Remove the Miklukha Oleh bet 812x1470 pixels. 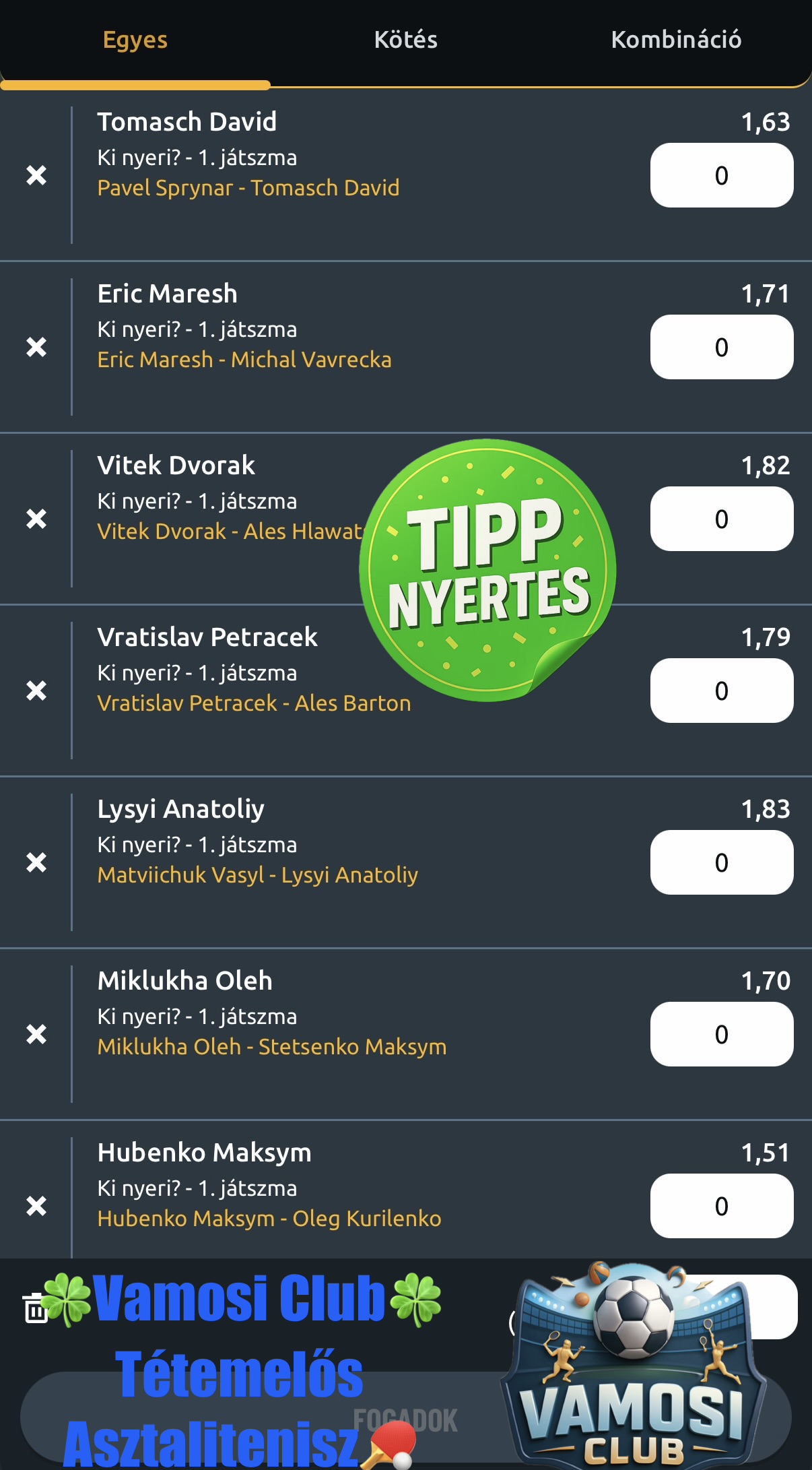tap(36, 1034)
